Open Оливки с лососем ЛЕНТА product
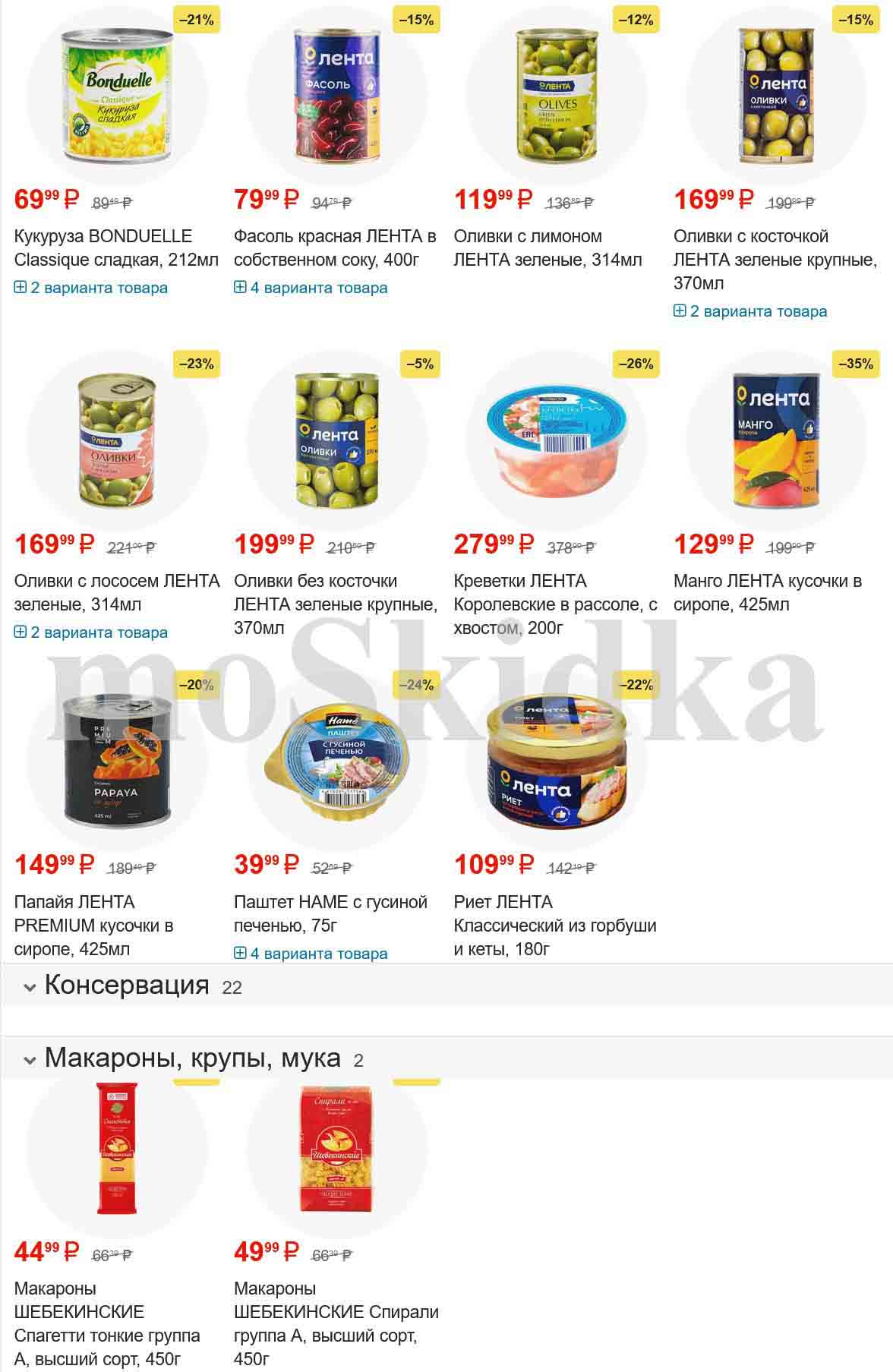Viewport: 893px width, 1372px height. pyautogui.click(x=116, y=592)
